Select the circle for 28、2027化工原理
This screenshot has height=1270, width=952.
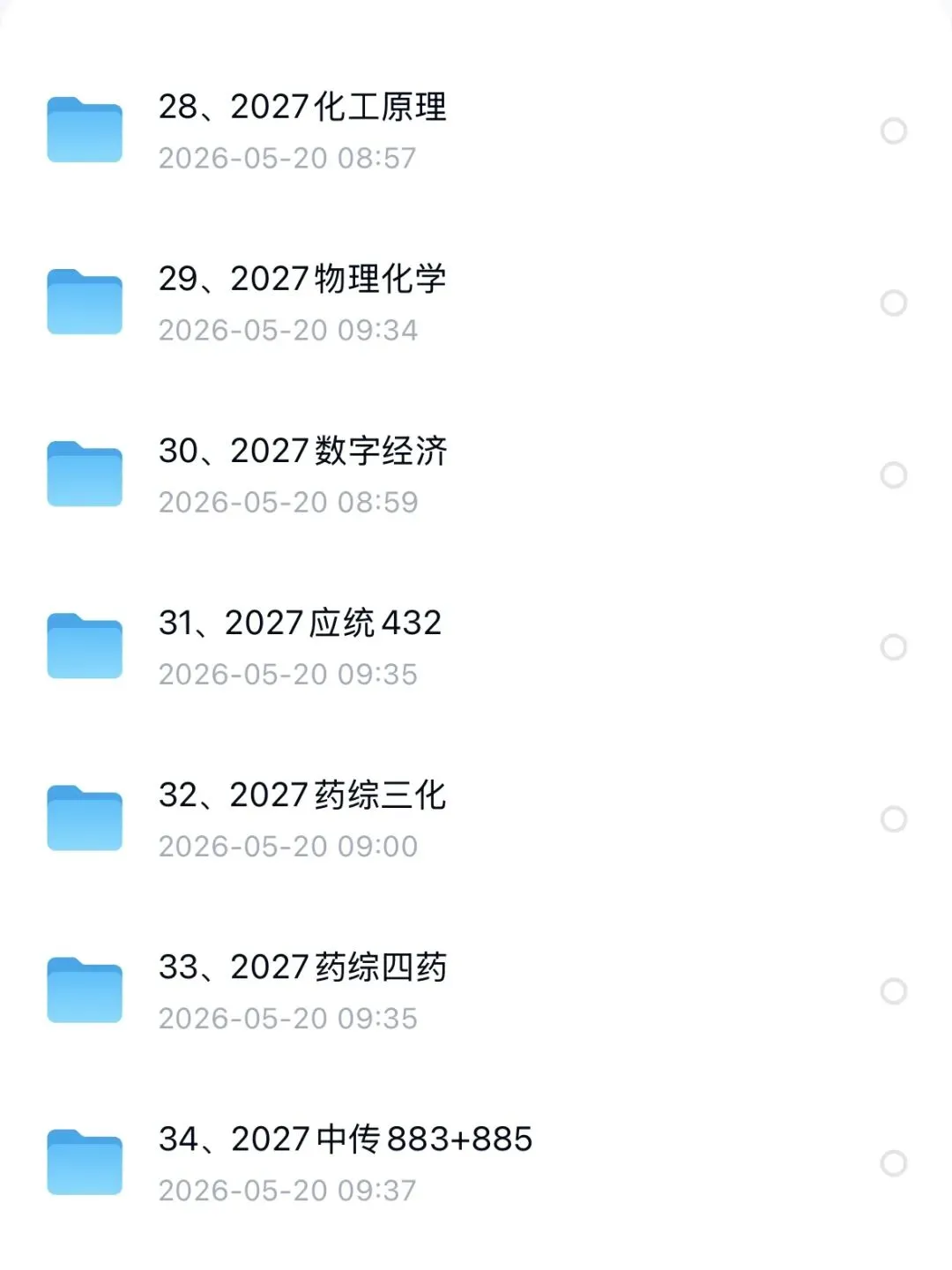coord(894,131)
